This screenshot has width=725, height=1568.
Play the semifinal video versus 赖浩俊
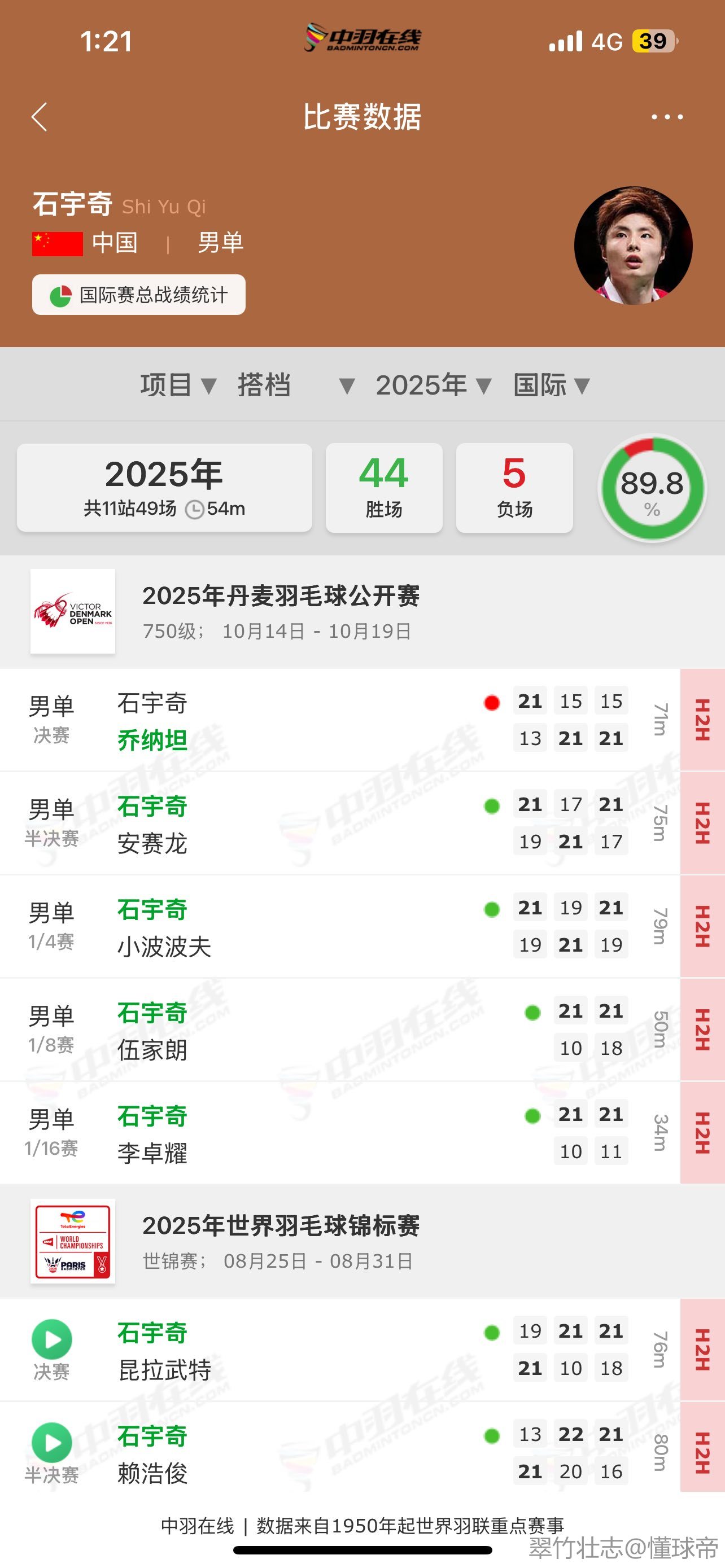click(52, 1443)
